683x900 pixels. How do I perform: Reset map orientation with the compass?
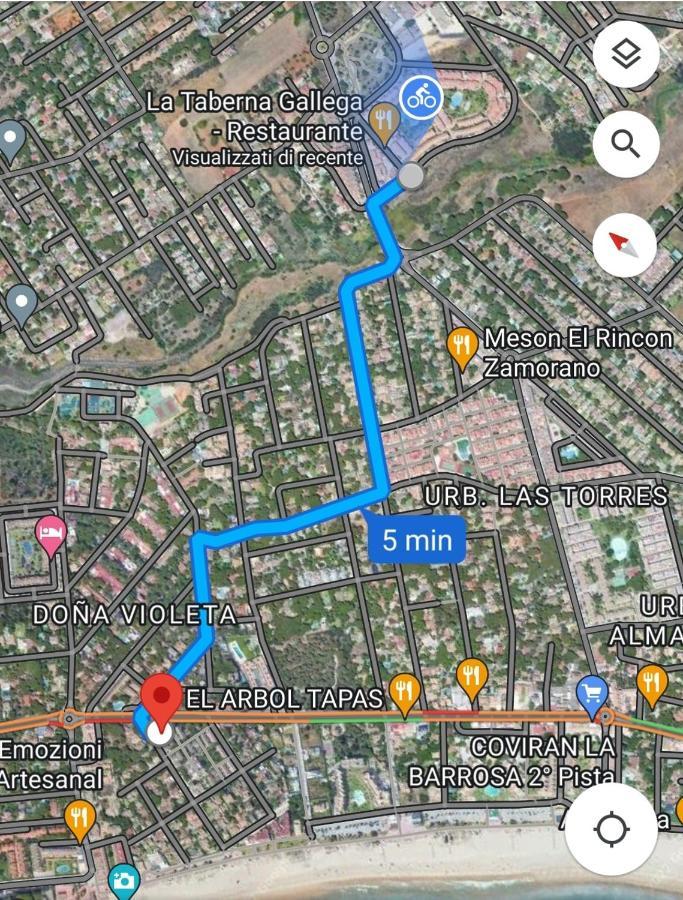(x=625, y=244)
